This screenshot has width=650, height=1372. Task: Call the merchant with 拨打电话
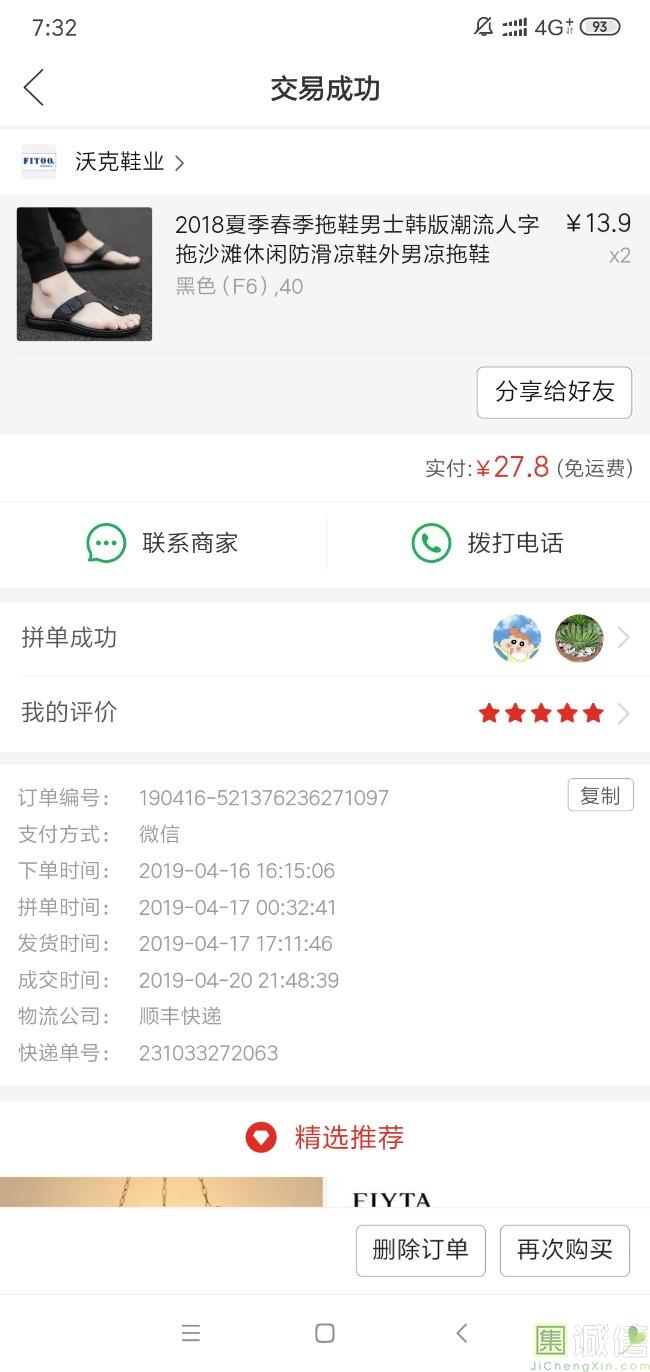(x=488, y=544)
